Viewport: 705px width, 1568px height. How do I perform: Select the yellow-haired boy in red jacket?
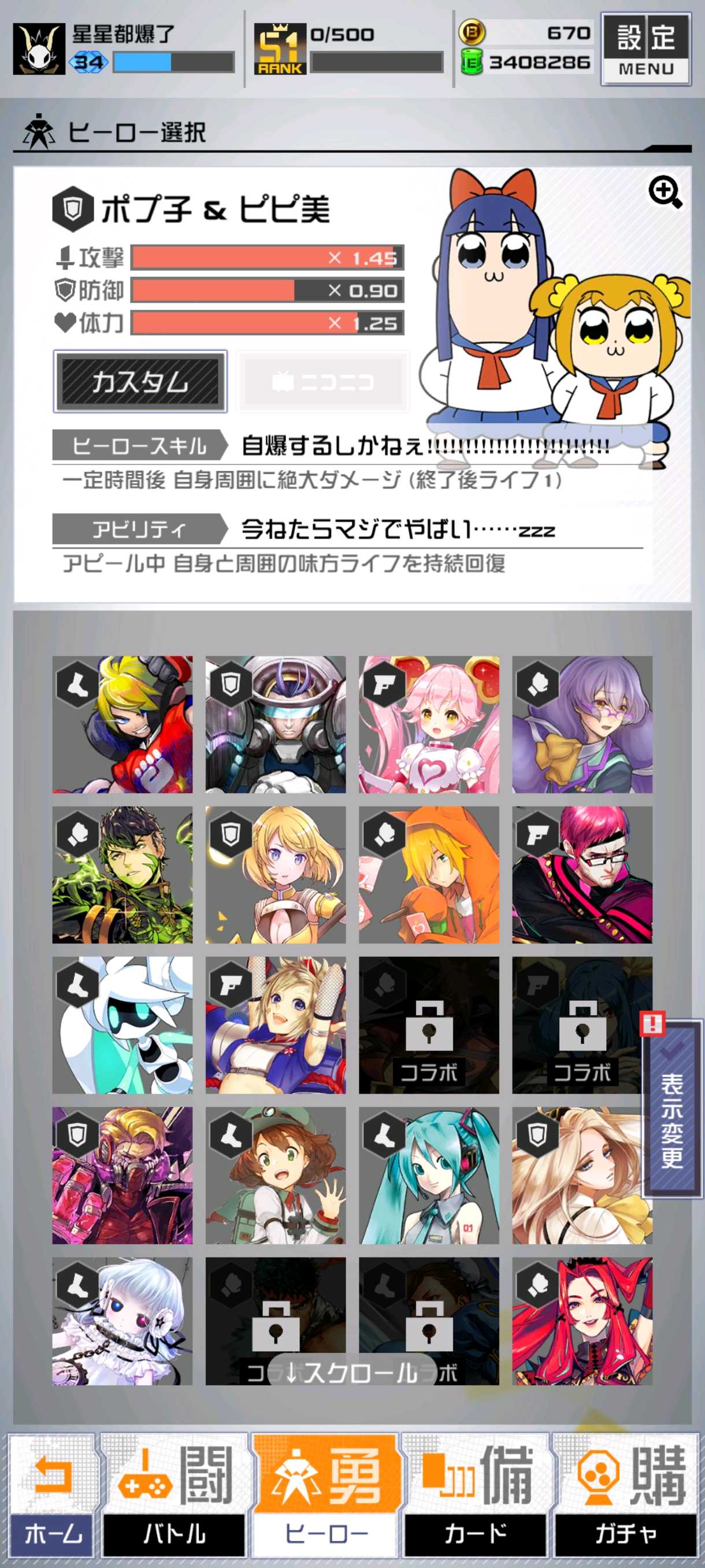[x=123, y=724]
